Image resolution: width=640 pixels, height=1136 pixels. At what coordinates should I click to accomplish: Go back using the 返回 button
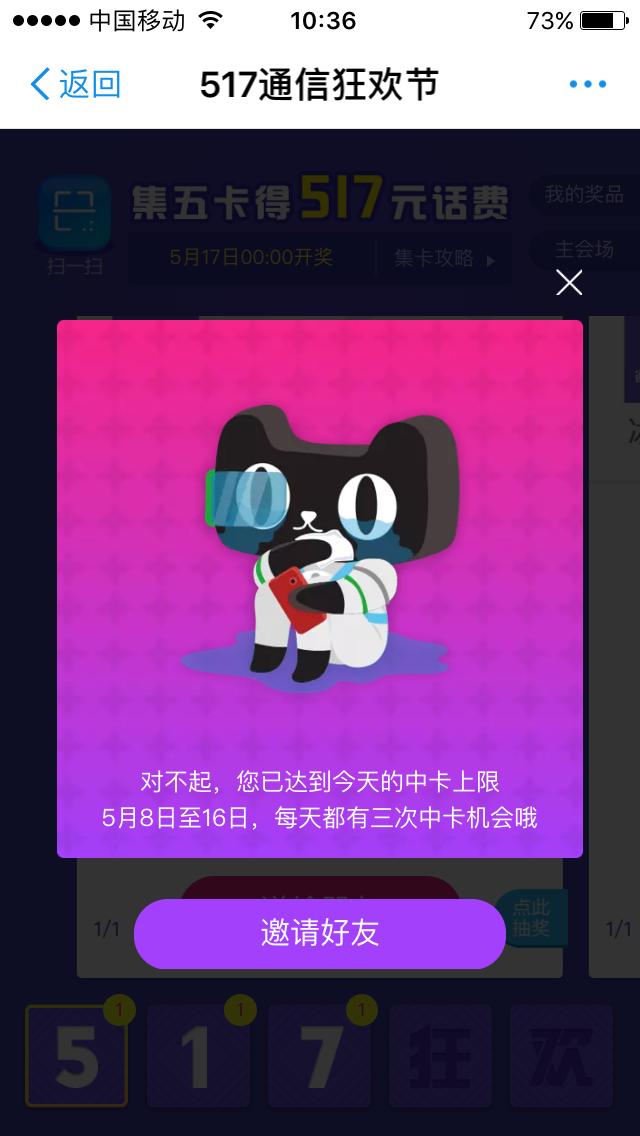pyautogui.click(x=75, y=84)
